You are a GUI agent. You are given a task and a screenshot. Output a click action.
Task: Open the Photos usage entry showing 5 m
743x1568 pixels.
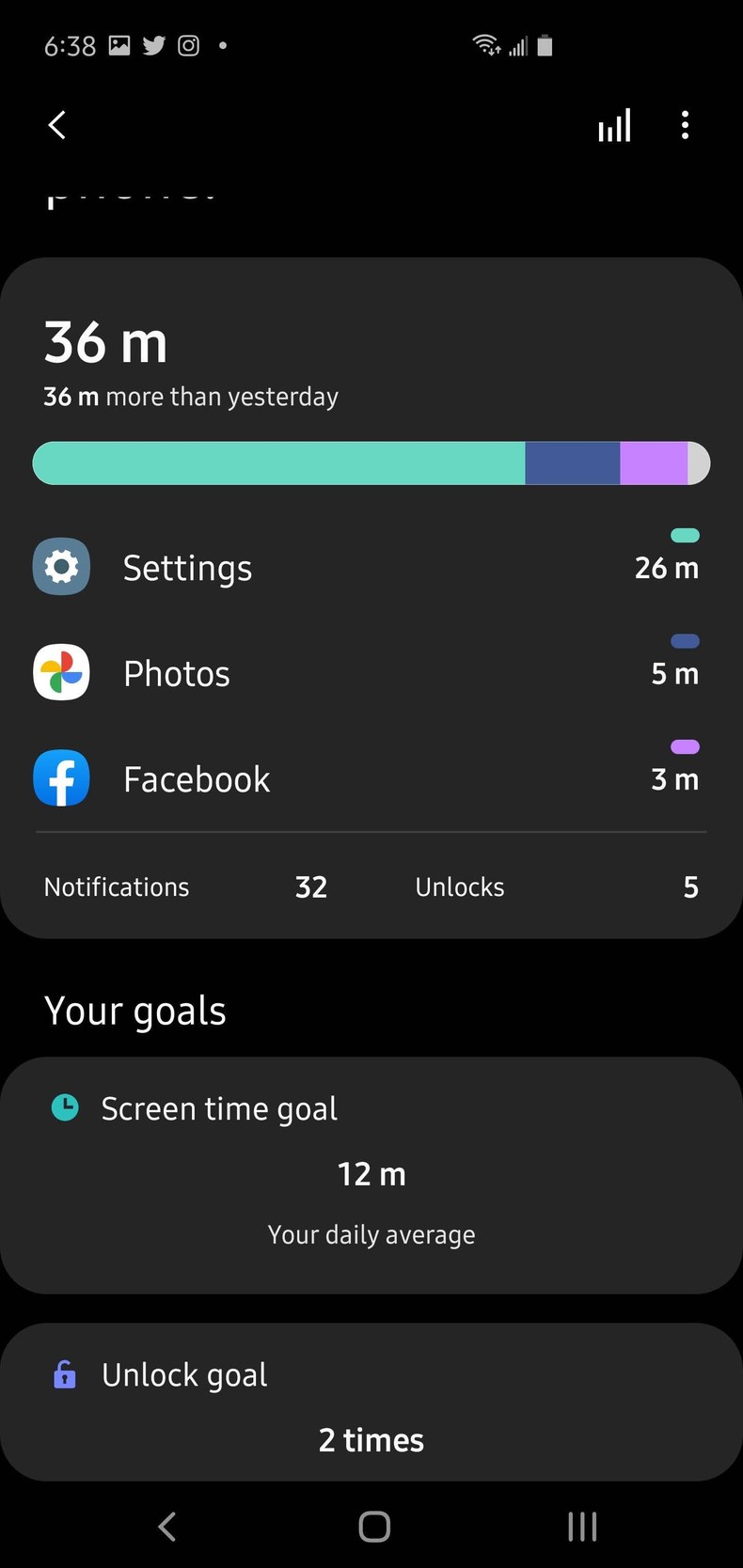[371, 672]
